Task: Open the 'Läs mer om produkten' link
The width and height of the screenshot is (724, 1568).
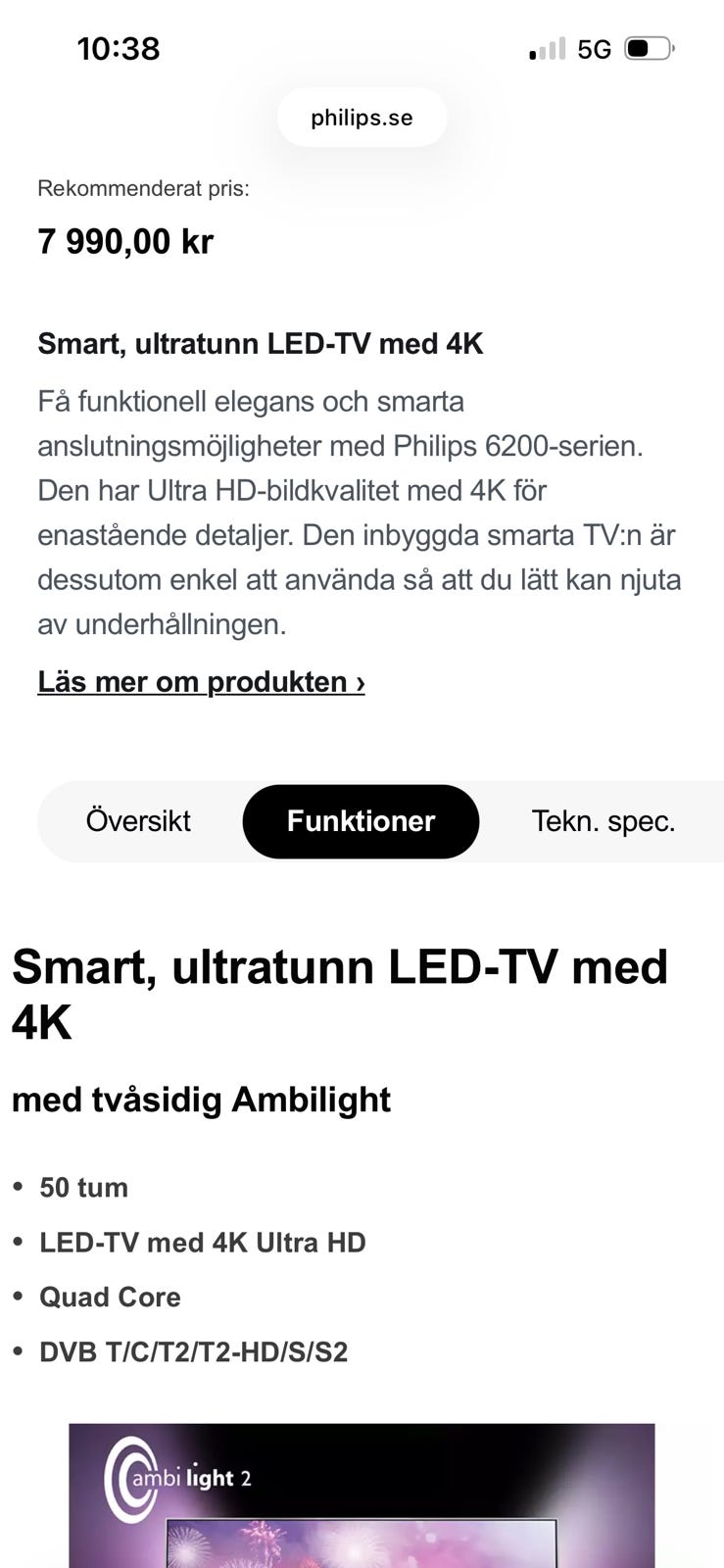Action: coord(201,682)
